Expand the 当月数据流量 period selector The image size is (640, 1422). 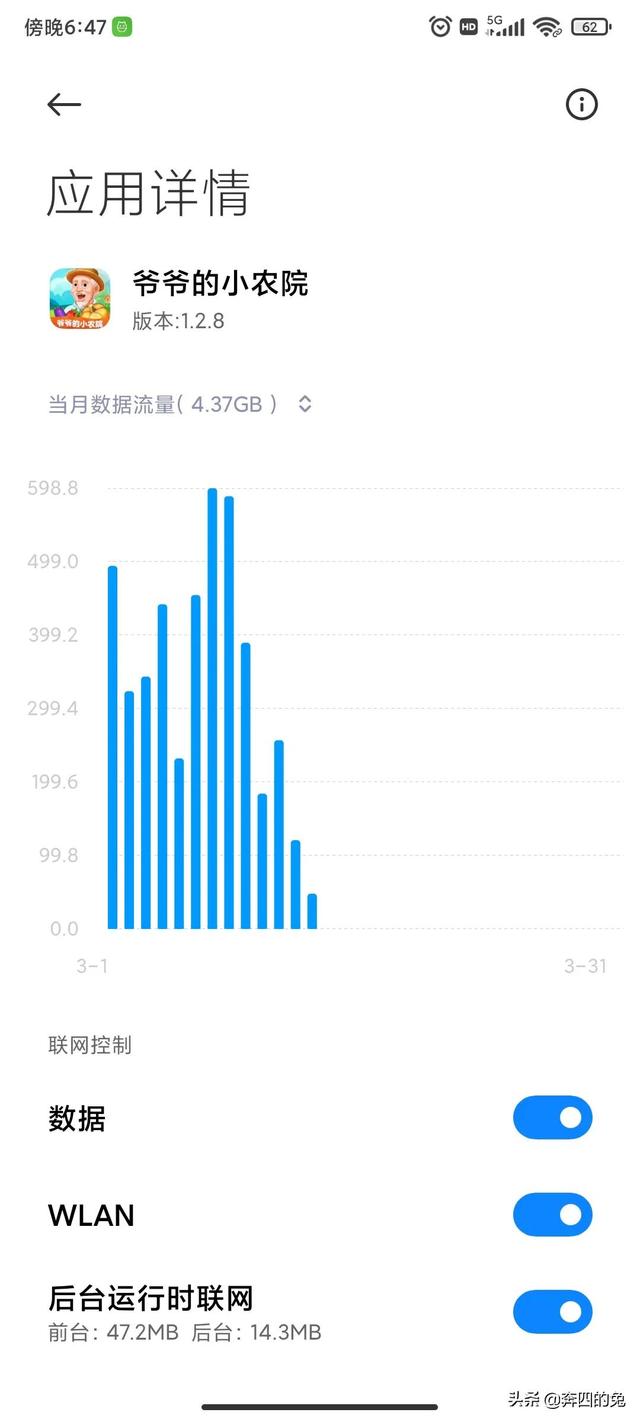(x=305, y=404)
